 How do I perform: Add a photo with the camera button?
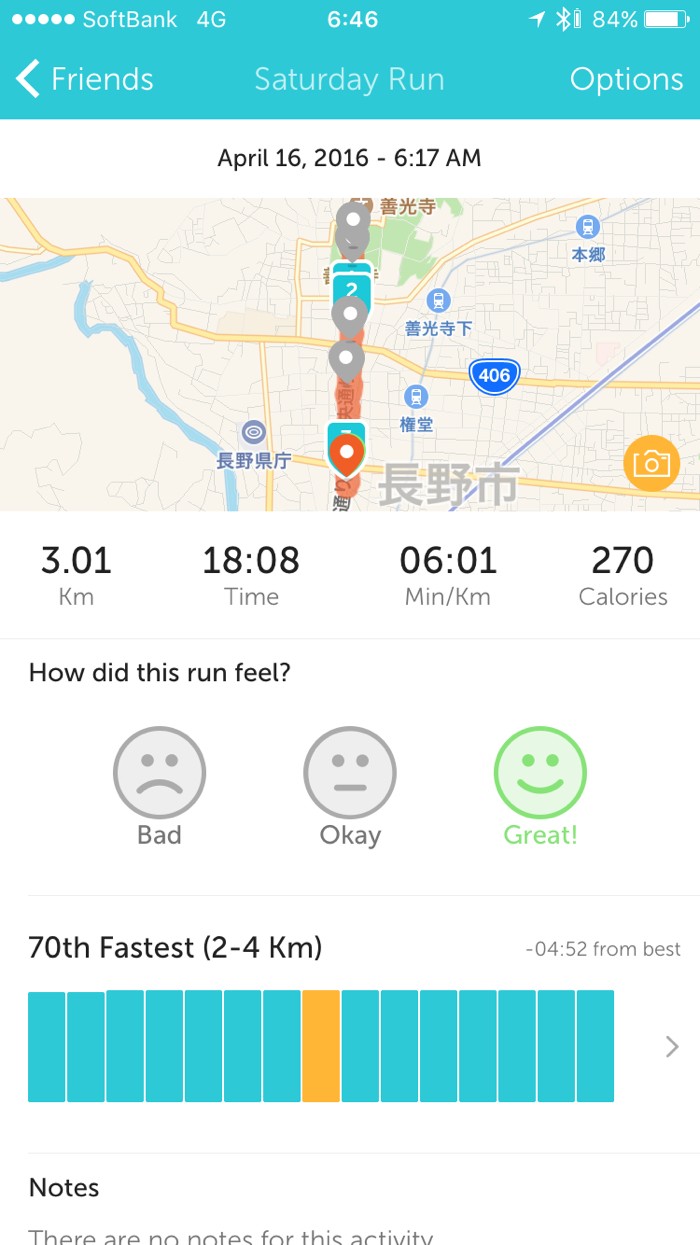tap(651, 463)
